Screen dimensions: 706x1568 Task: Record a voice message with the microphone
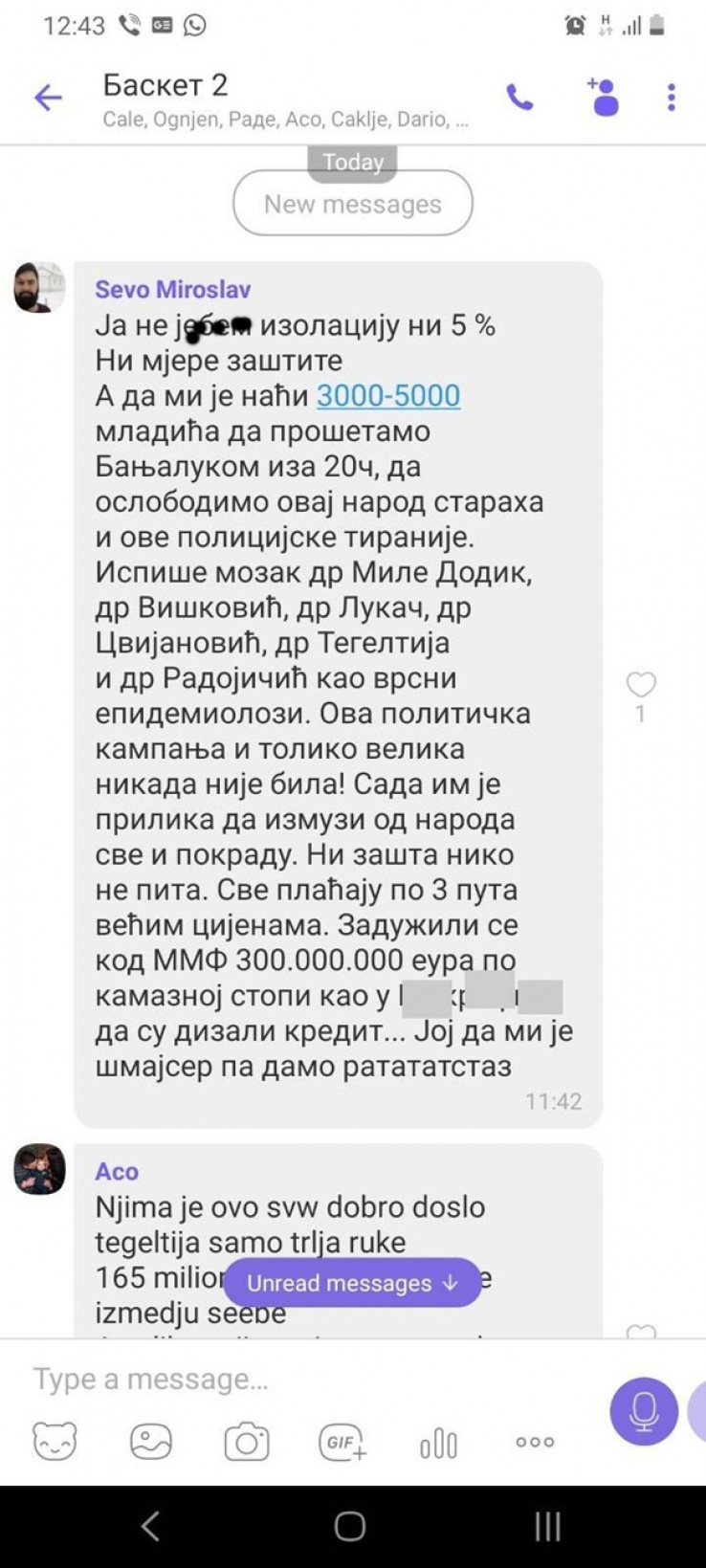pos(643,1410)
